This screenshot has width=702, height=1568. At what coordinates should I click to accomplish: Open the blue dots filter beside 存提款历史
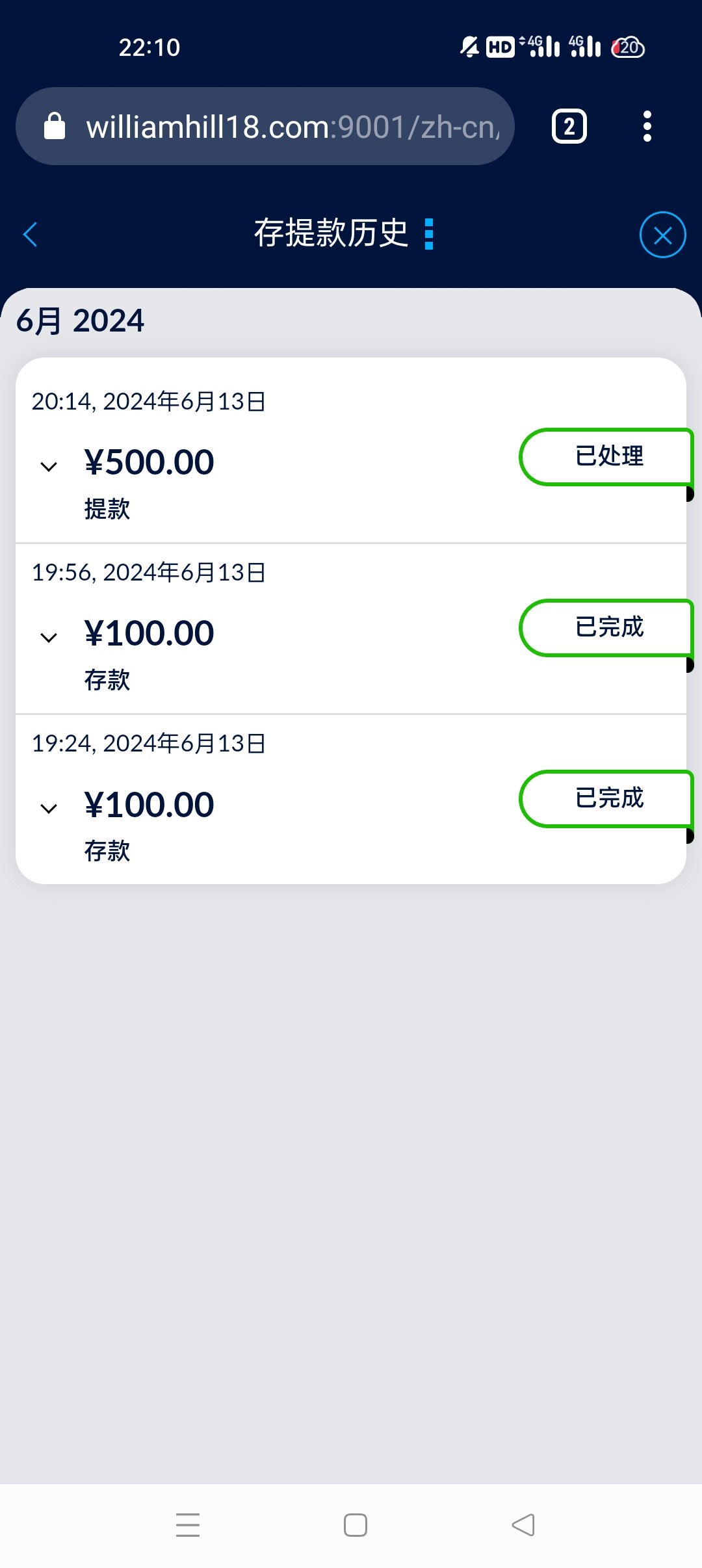pos(428,234)
